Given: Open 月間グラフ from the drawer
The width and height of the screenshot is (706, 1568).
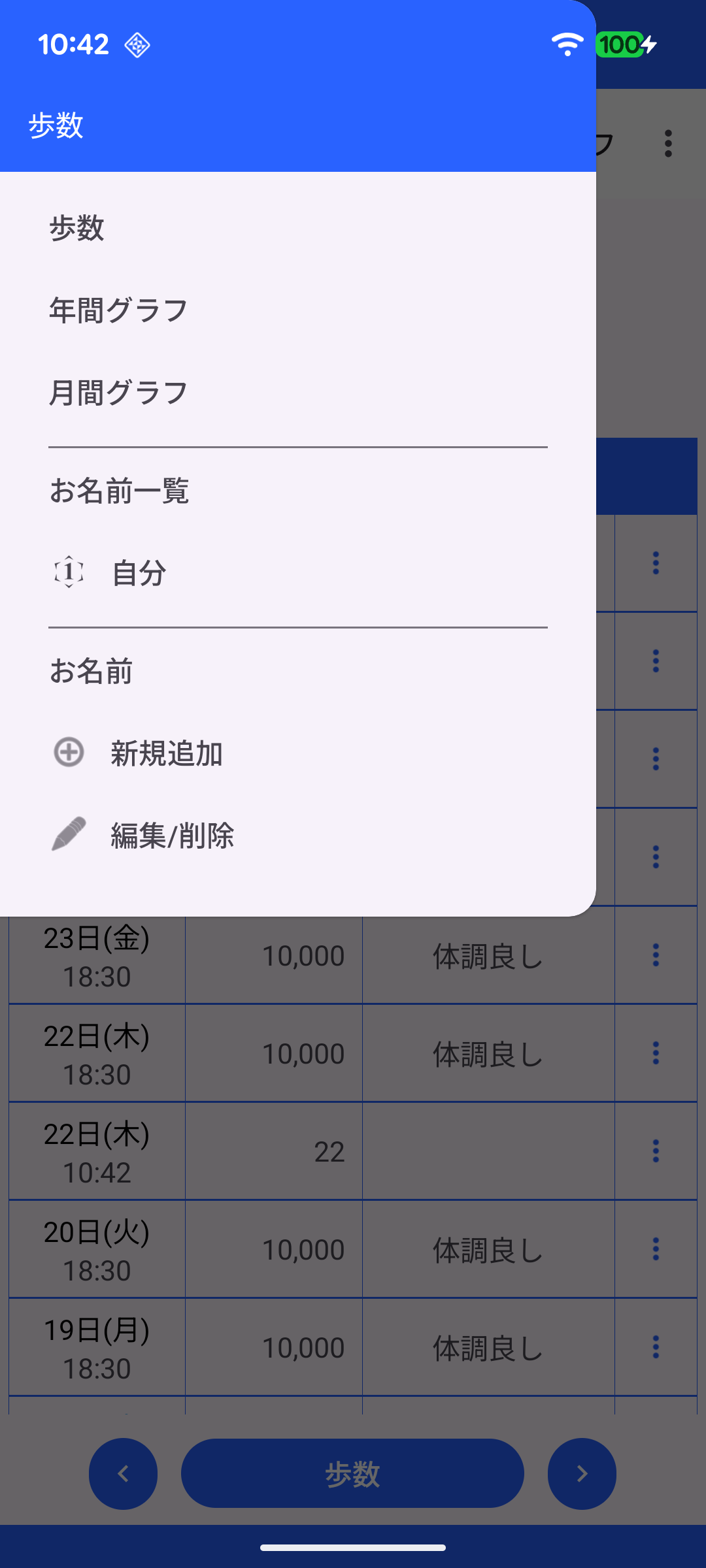Looking at the screenshot, I should [118, 393].
